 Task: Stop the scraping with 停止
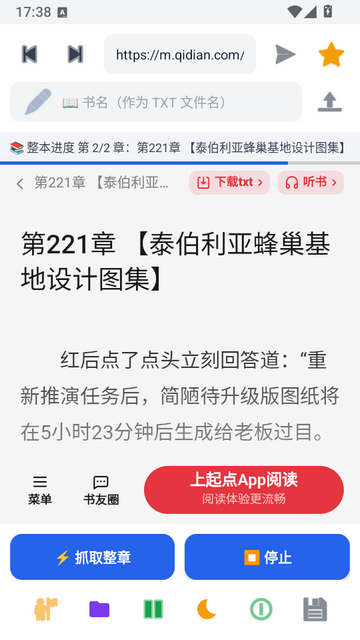point(267,557)
